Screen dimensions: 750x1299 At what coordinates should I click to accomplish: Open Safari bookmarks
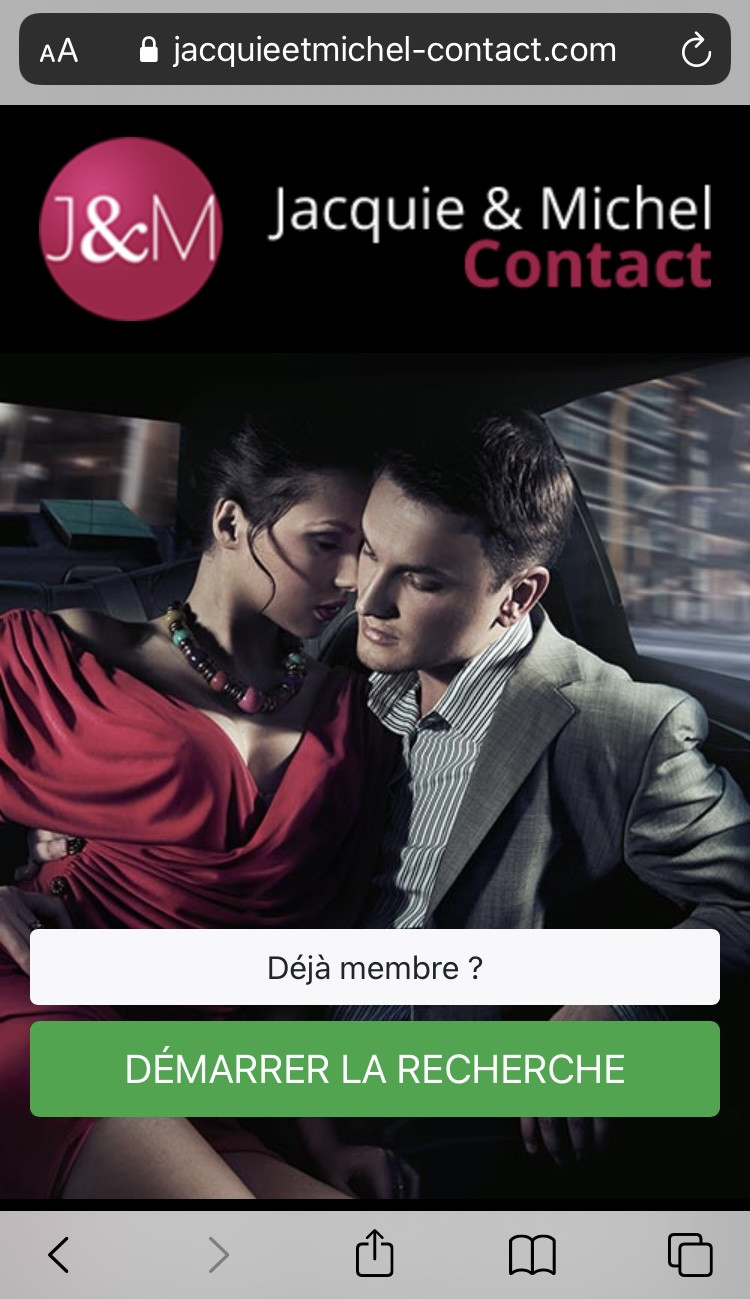532,1254
